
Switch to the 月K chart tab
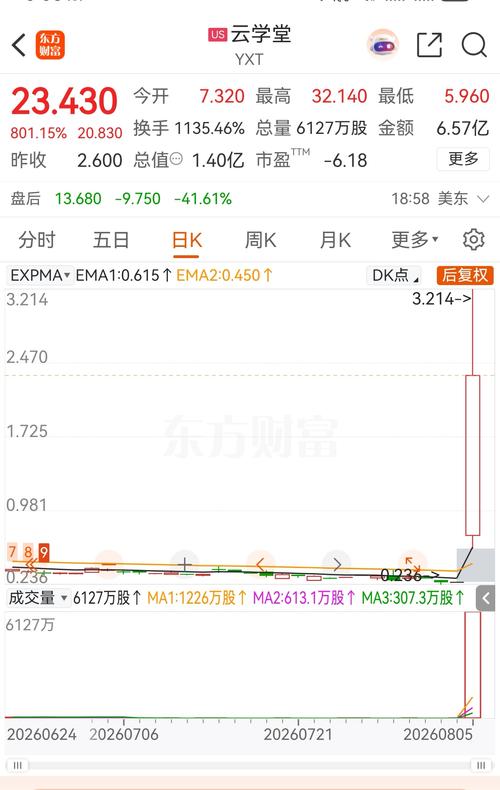[336, 240]
